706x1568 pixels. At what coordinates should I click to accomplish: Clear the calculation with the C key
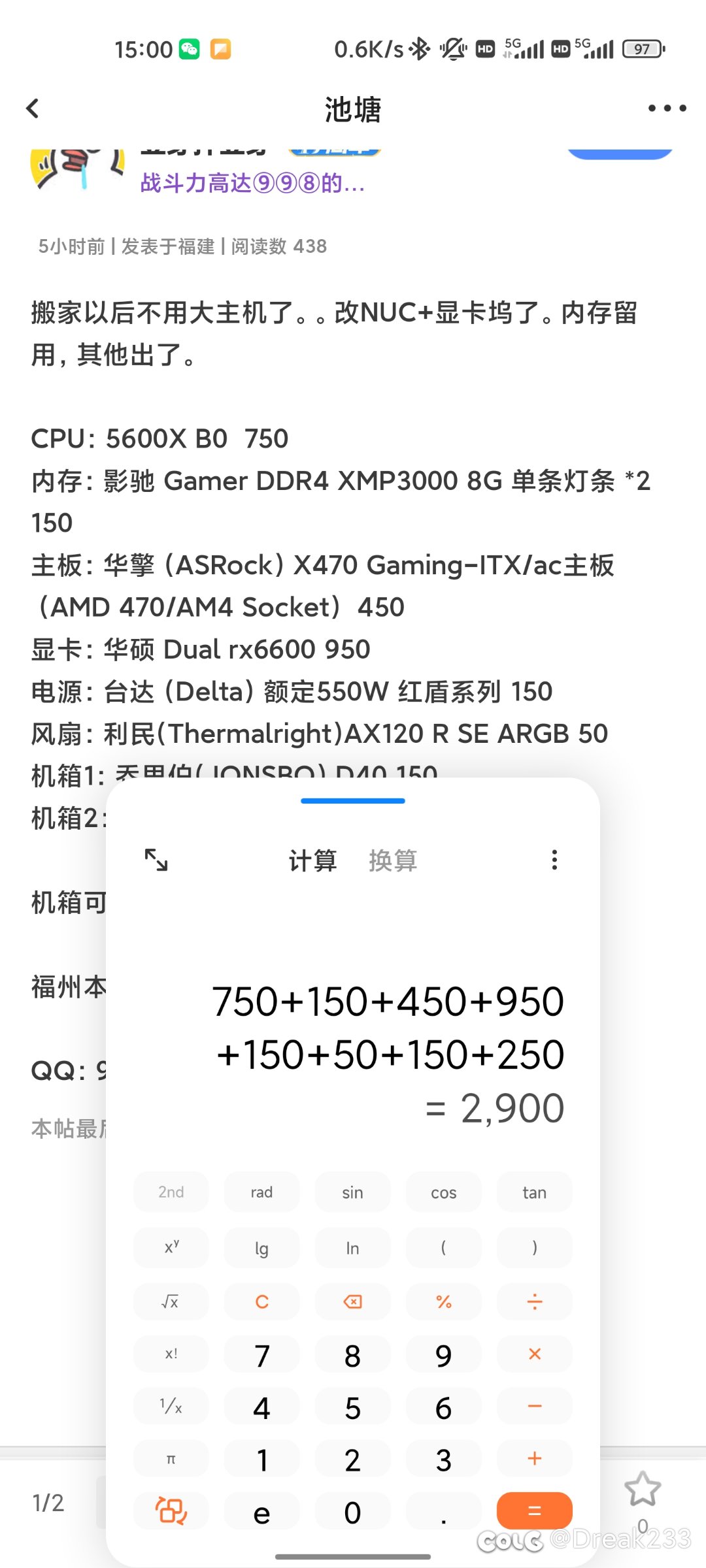tap(261, 1302)
